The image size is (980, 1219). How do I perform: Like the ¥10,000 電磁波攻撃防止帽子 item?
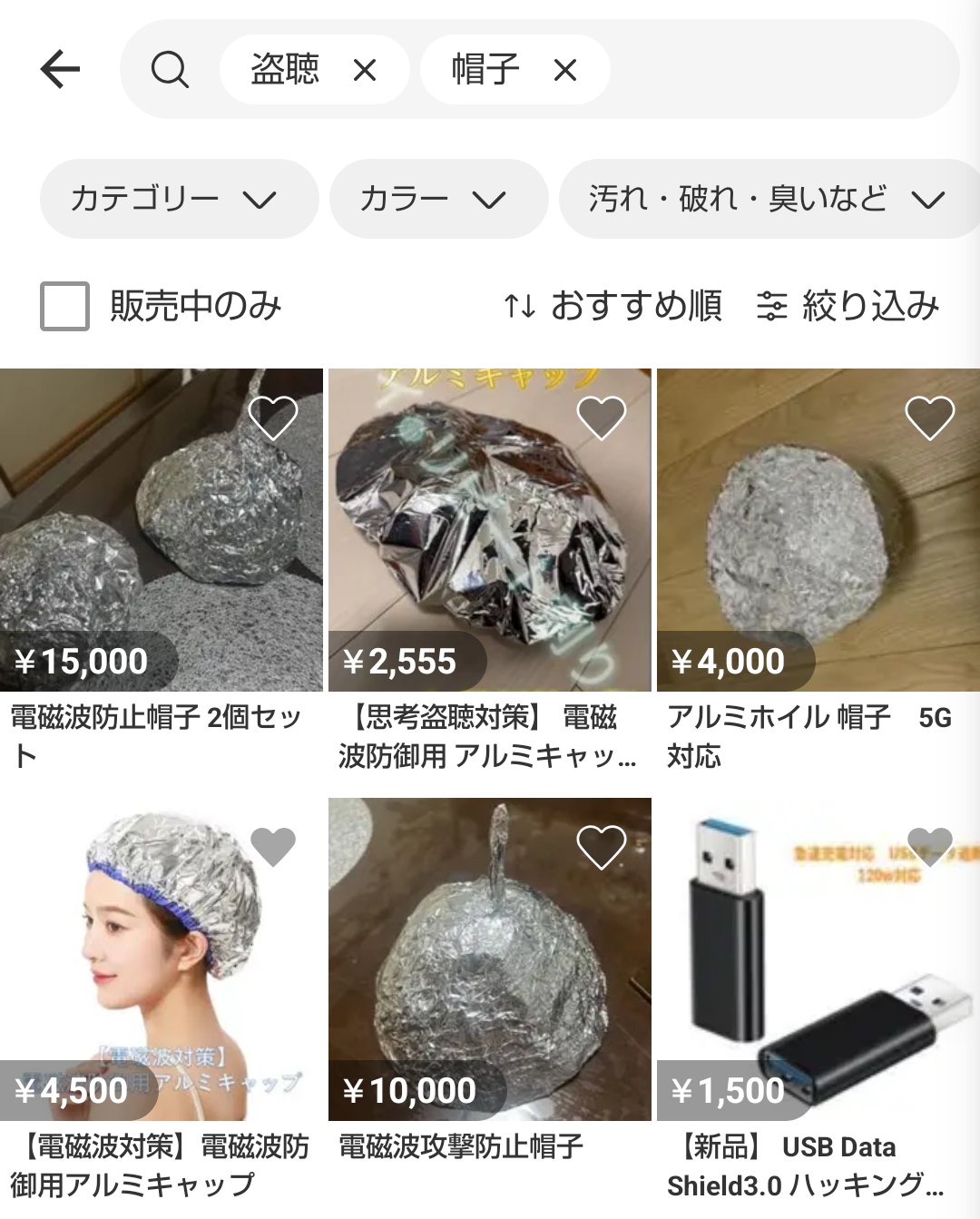coord(602,848)
